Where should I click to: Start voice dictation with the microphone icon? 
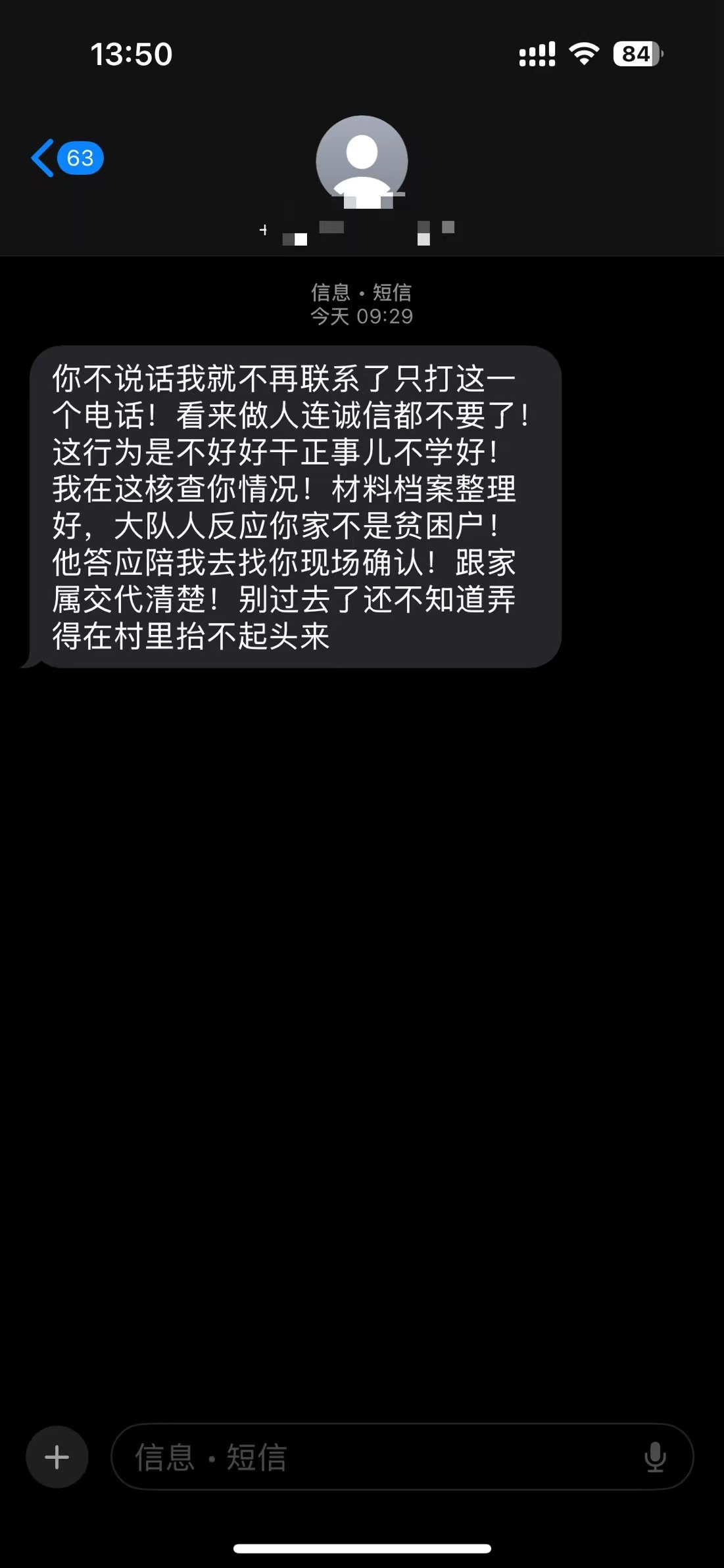[655, 1457]
